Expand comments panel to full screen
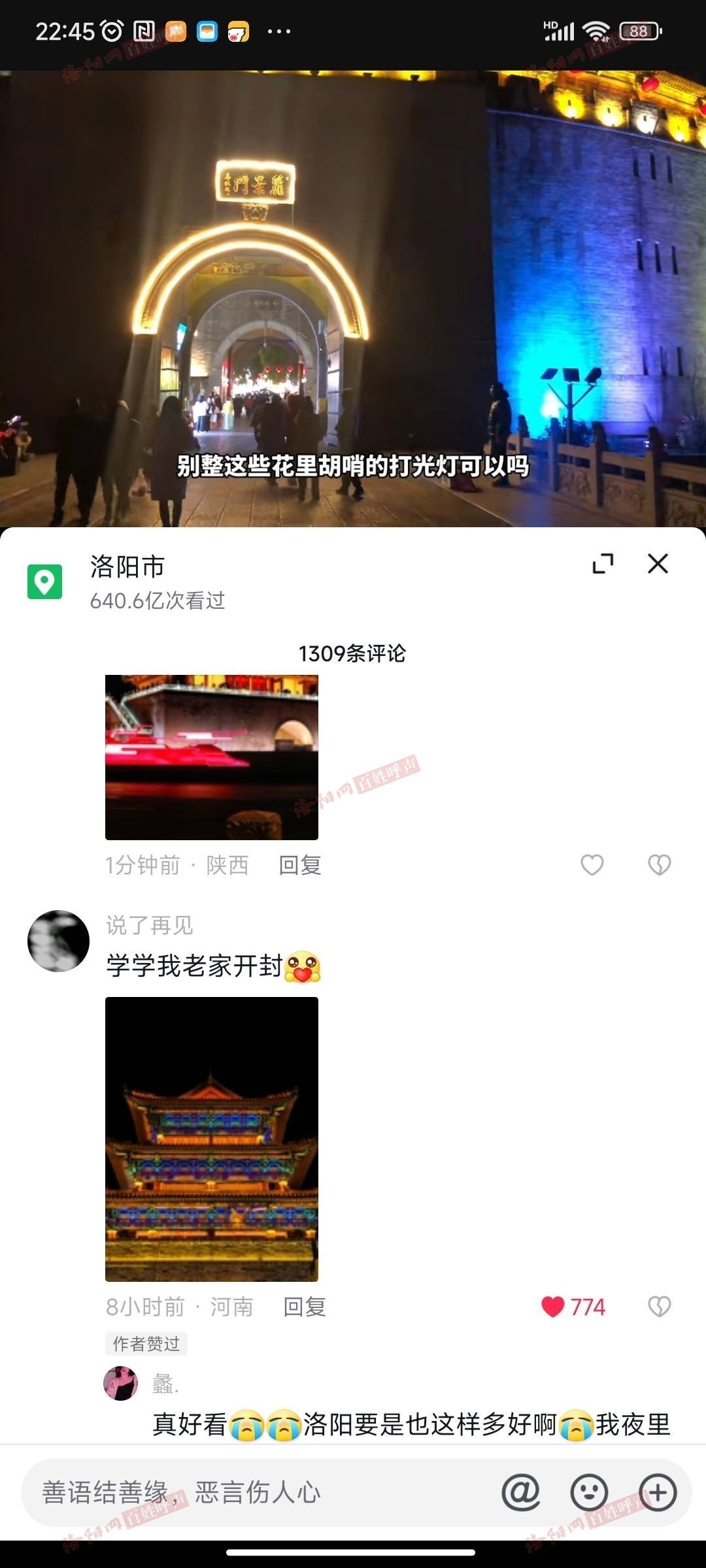The width and height of the screenshot is (706, 1568). 603,563
